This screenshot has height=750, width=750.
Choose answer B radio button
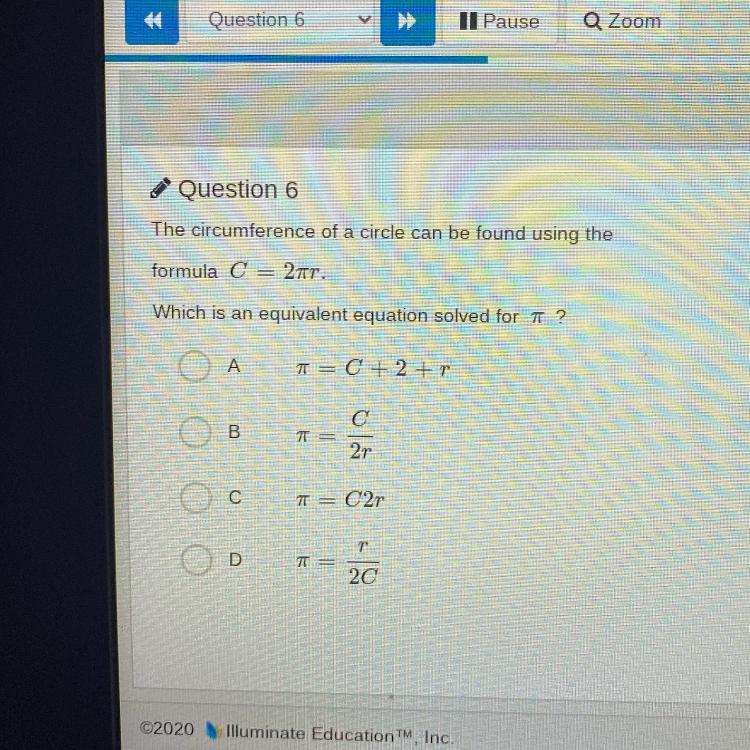click(195, 431)
